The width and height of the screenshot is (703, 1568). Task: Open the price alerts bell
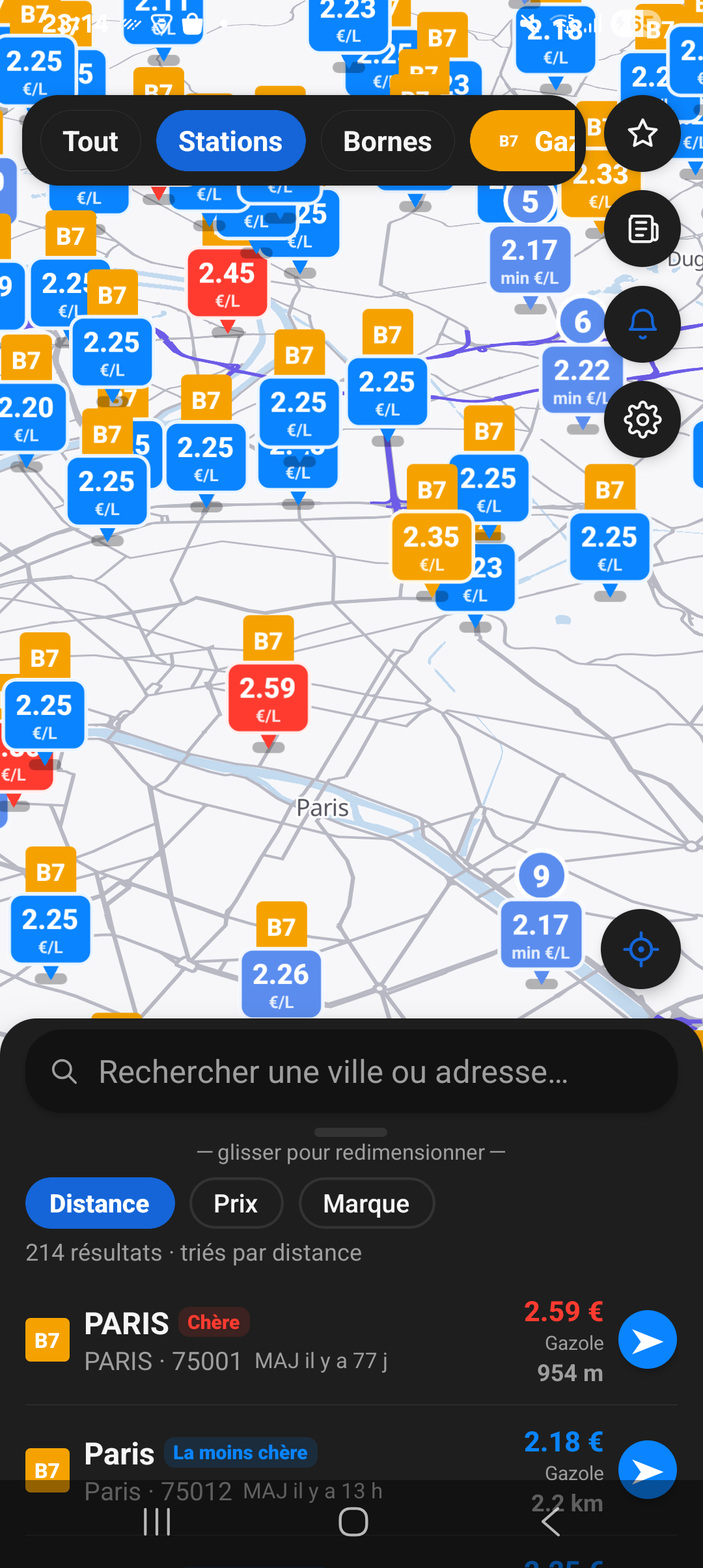click(642, 324)
